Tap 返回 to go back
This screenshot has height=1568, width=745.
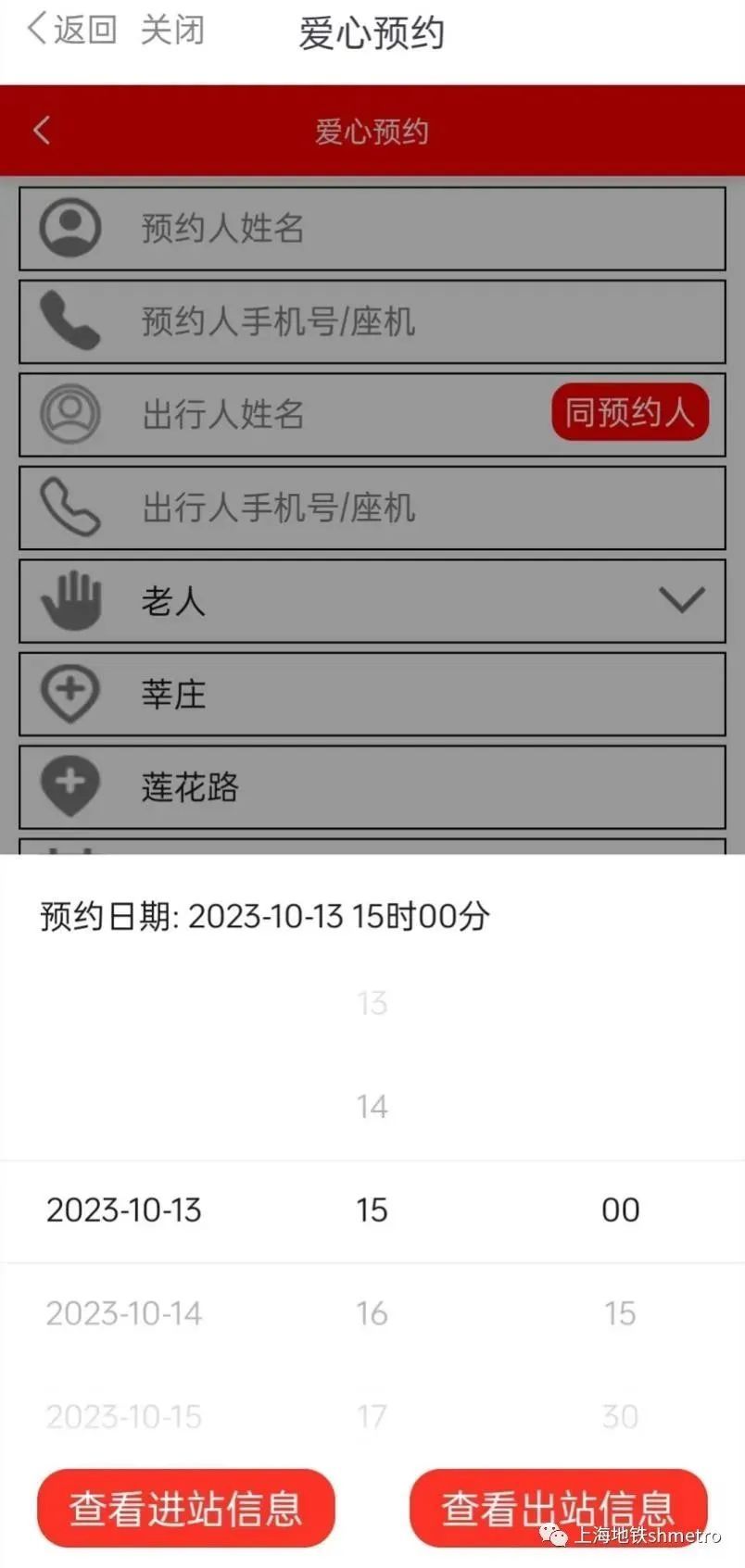point(71,30)
